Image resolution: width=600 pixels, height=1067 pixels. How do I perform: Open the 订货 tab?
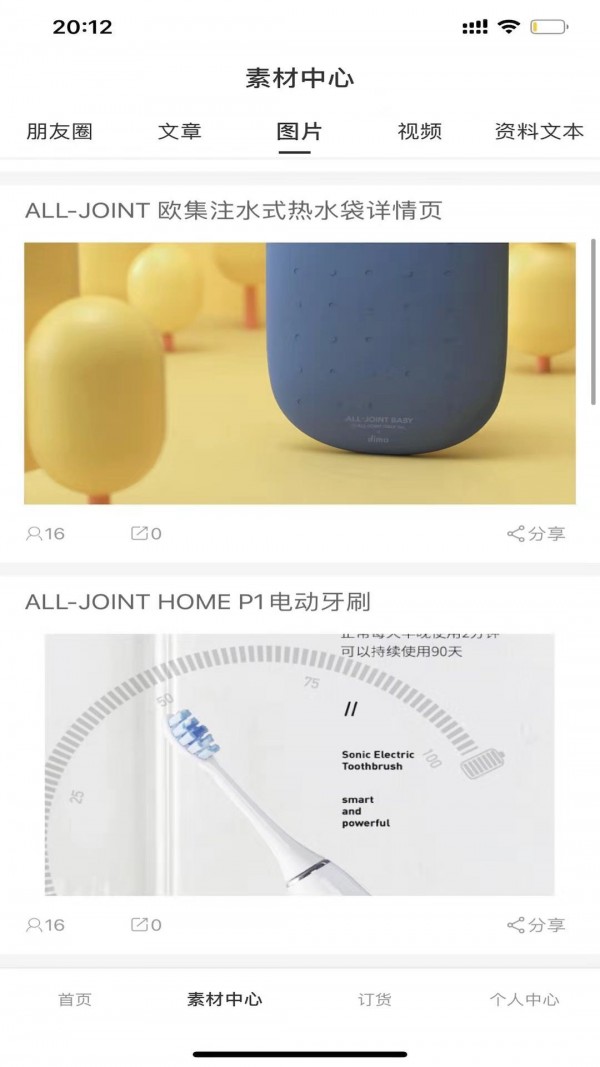(375, 999)
